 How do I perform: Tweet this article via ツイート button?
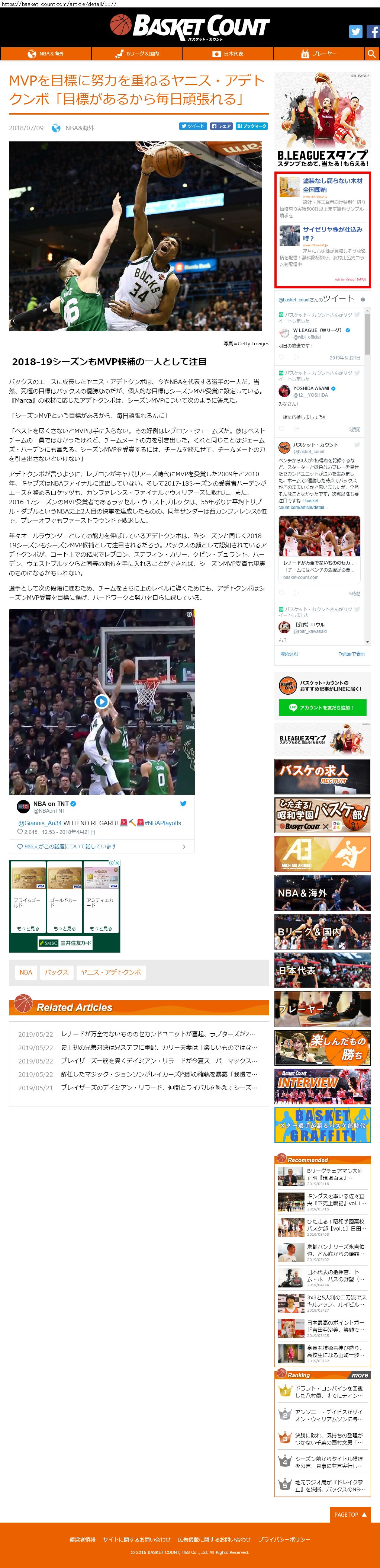(x=192, y=126)
